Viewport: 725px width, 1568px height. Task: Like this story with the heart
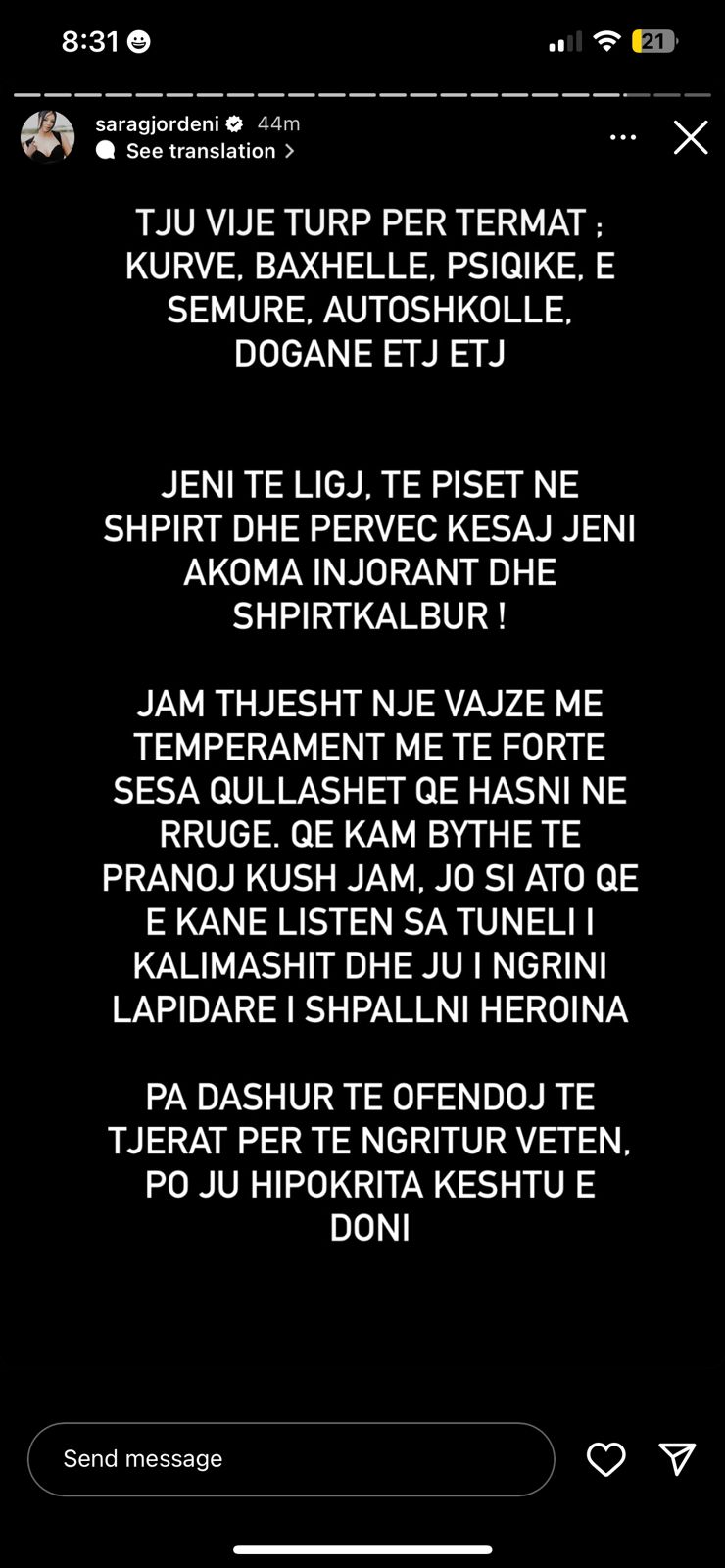tap(605, 1459)
